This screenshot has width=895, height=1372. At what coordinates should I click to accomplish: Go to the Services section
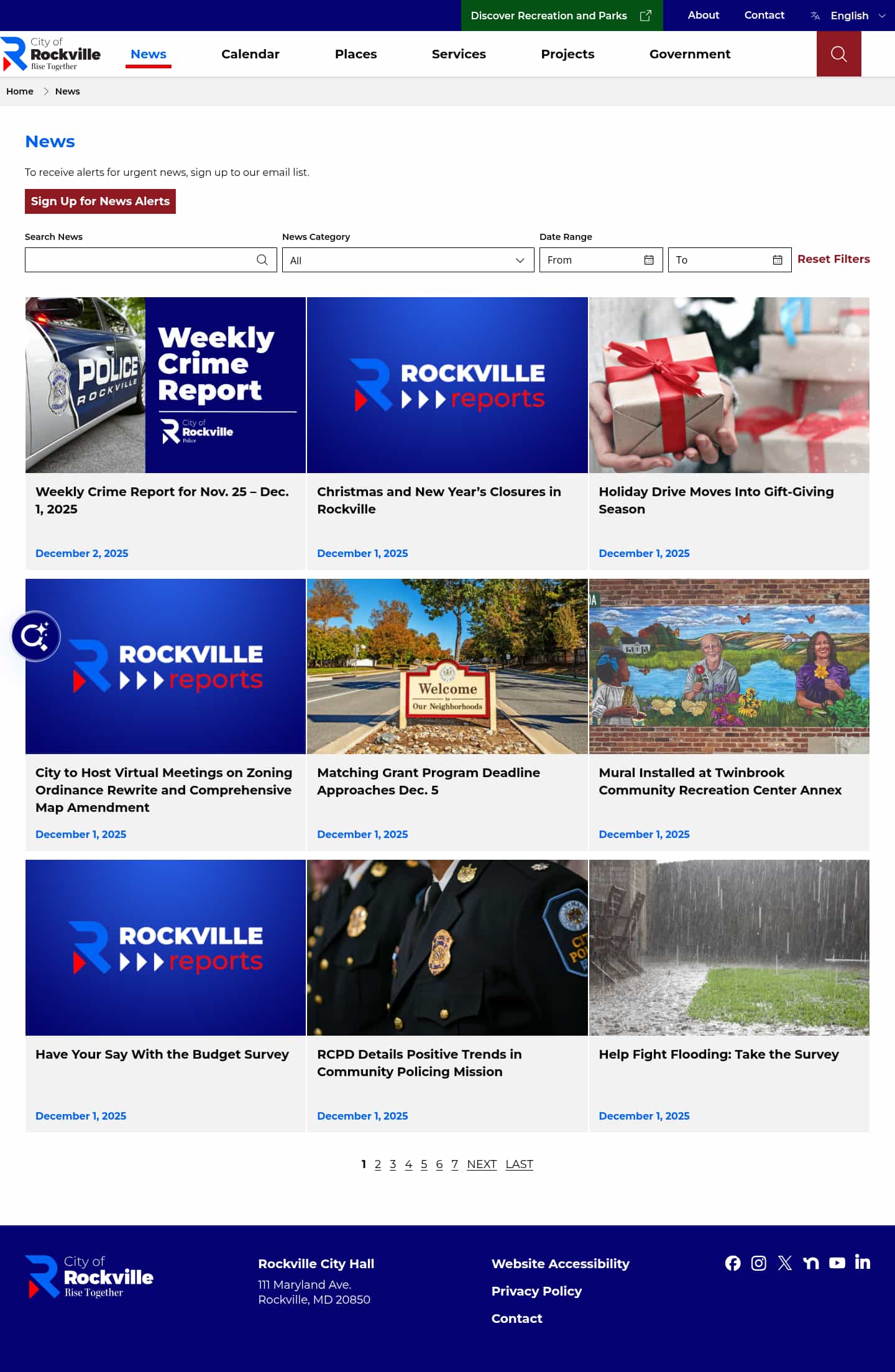point(458,54)
